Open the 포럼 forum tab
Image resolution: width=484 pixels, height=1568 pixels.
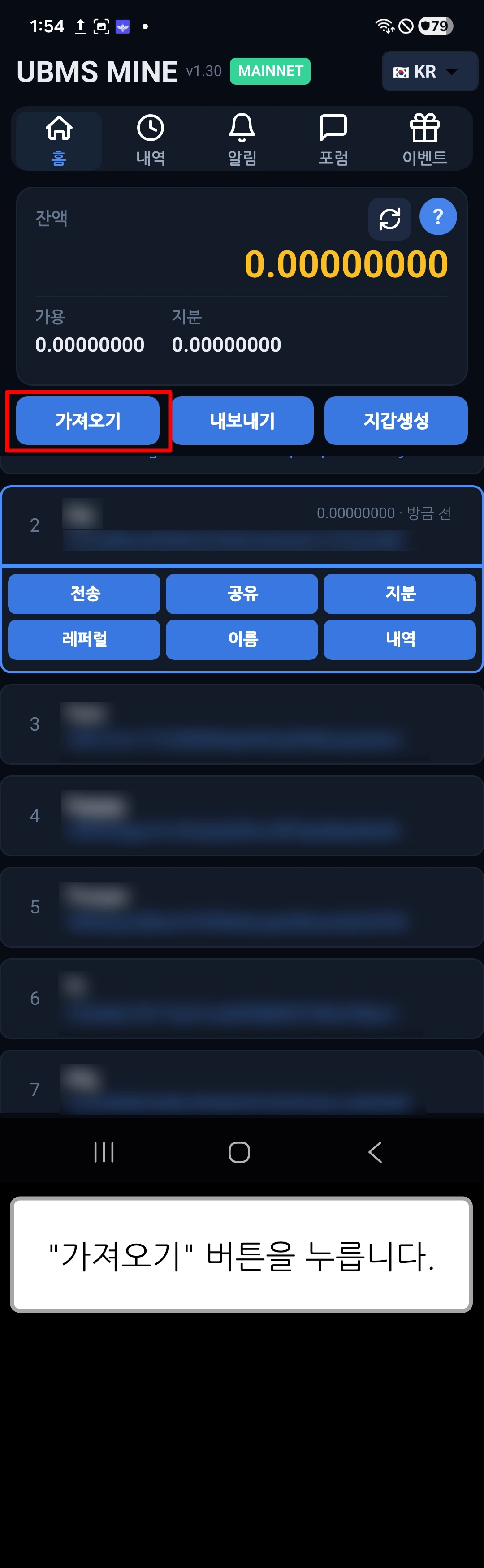pyautogui.click(x=333, y=140)
